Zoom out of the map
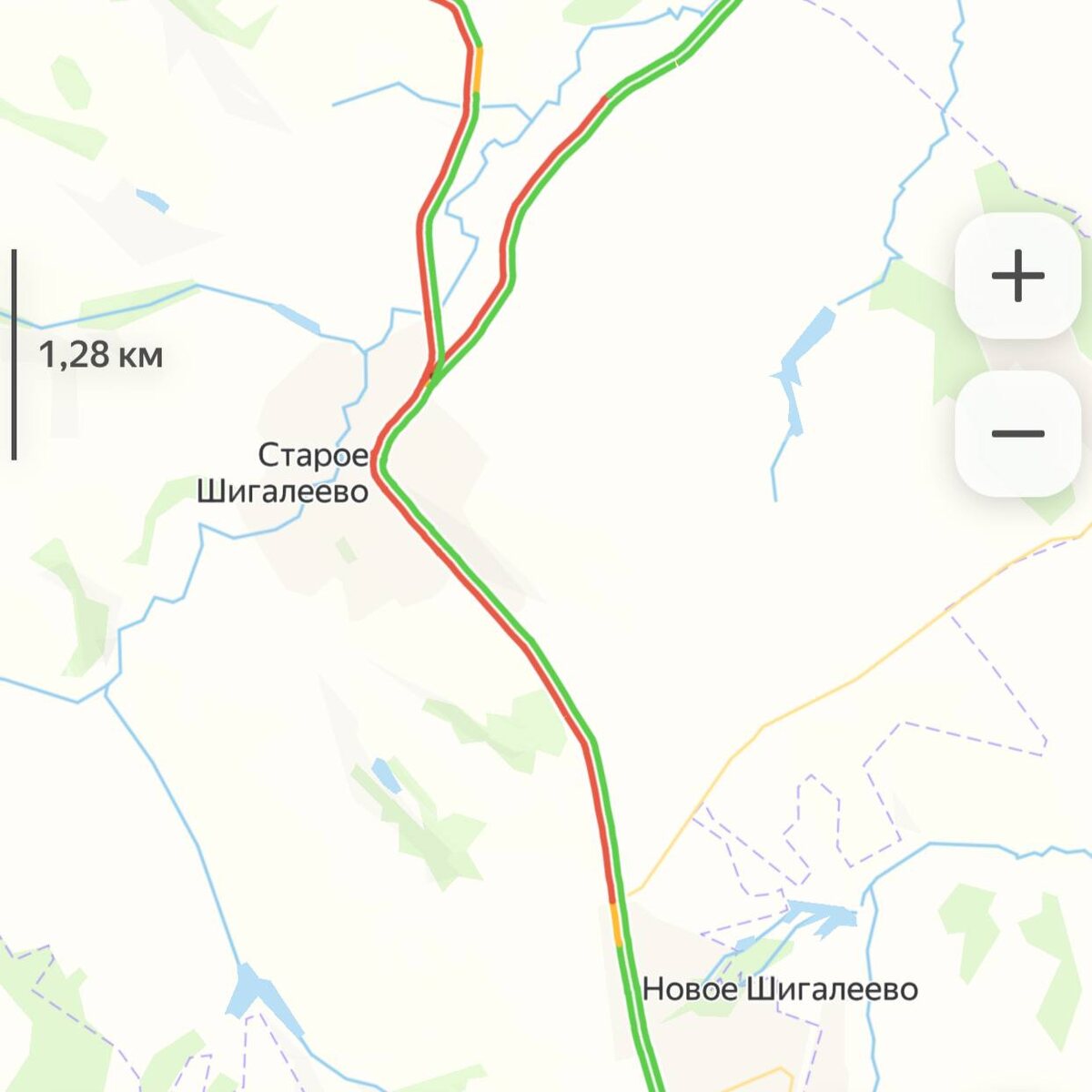 [1017, 433]
